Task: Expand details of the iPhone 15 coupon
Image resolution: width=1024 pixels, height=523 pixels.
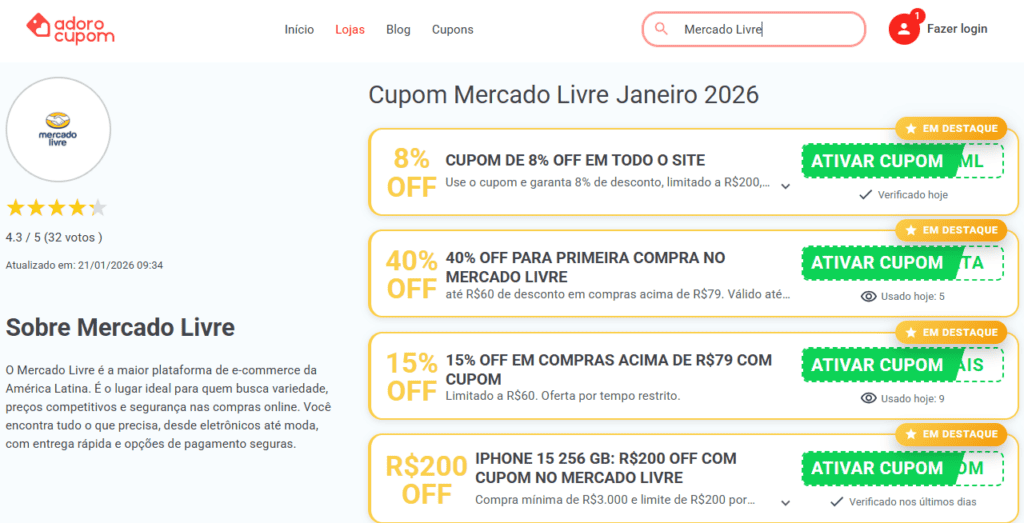Action: (786, 503)
